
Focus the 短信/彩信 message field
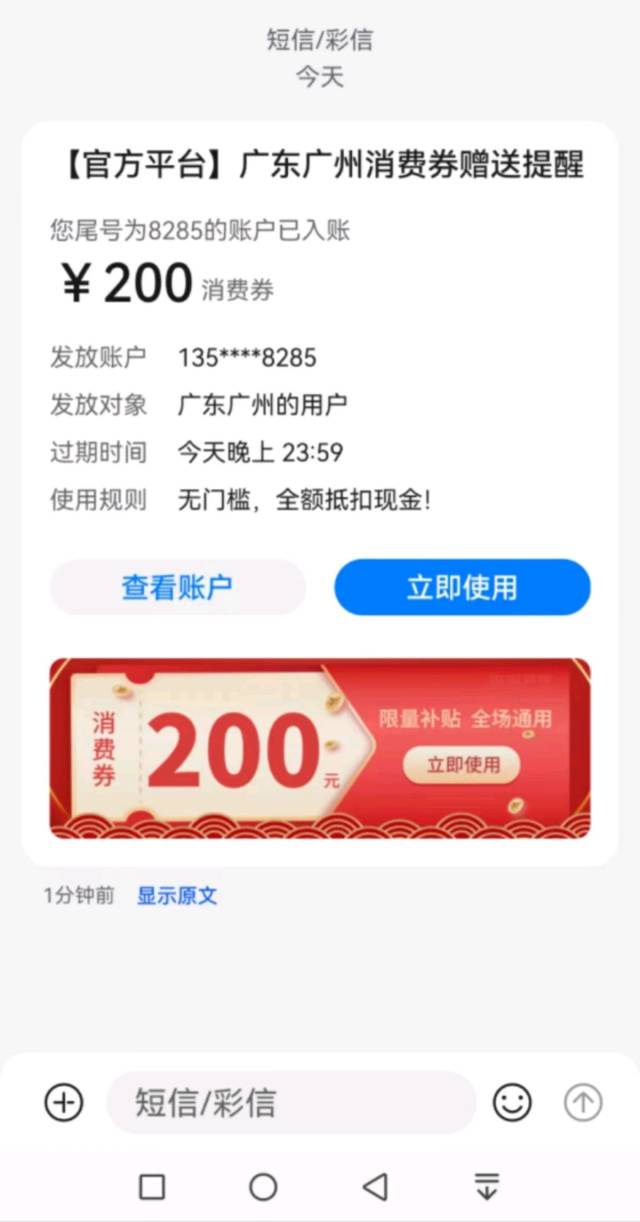click(290, 1103)
